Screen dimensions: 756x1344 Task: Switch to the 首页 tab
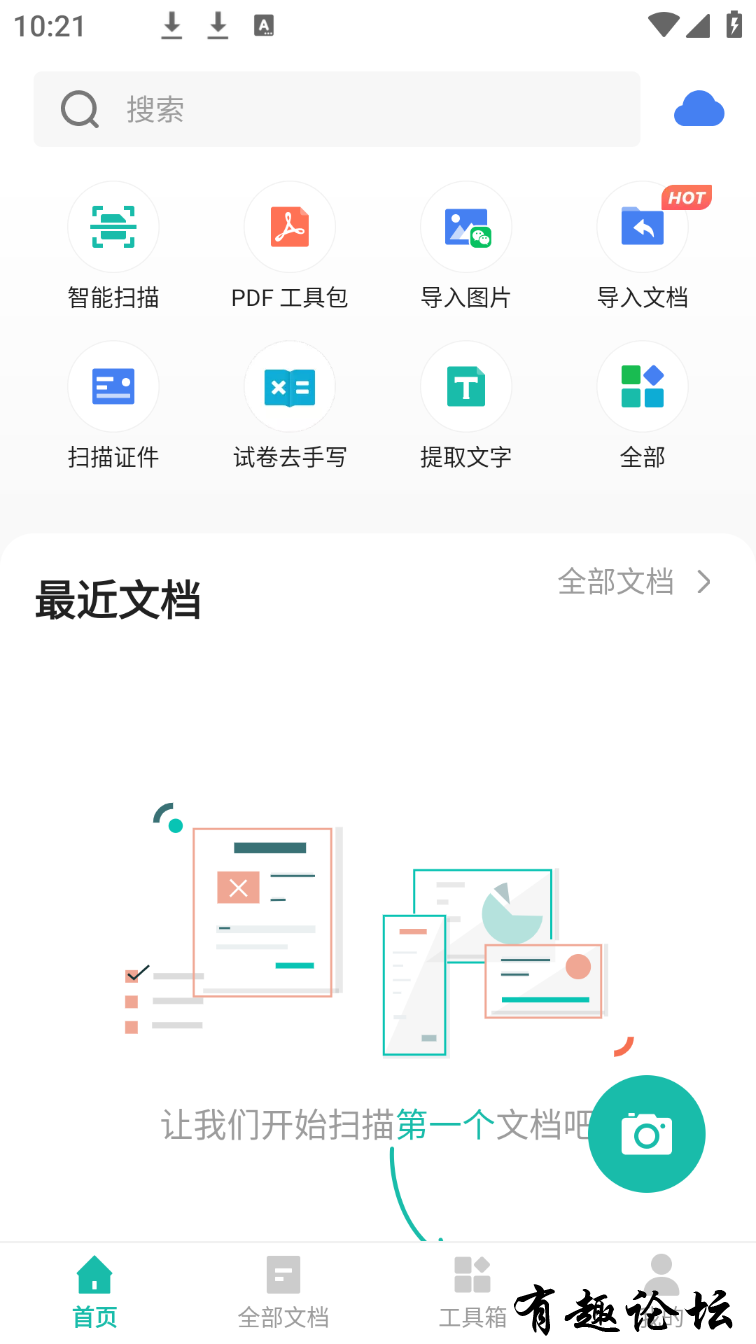pos(95,1292)
